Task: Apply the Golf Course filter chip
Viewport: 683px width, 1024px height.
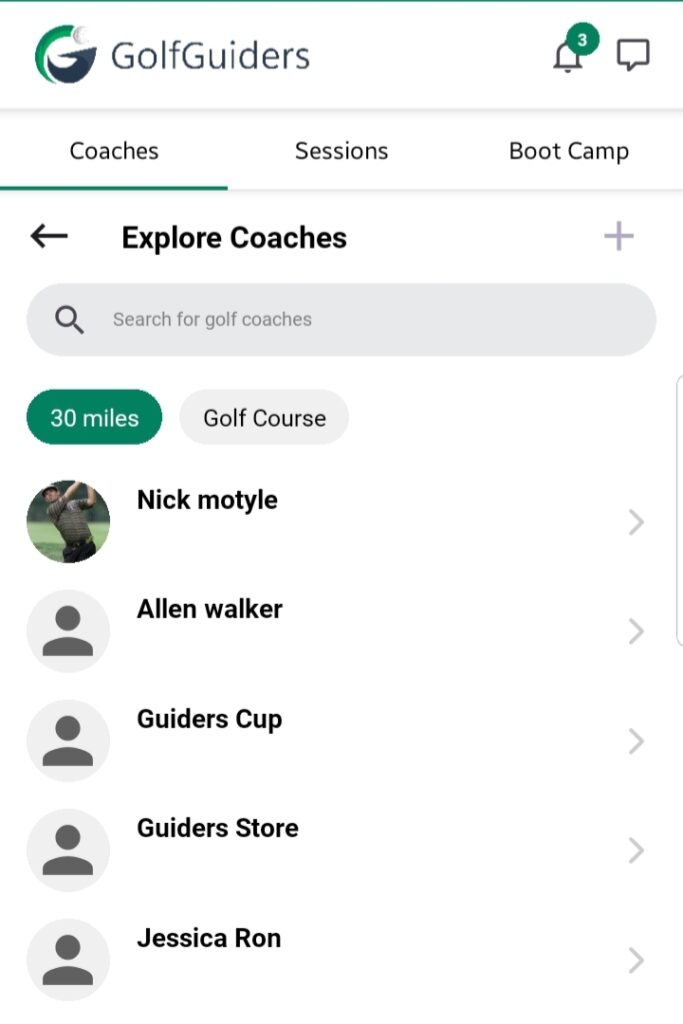Action: coord(264,417)
